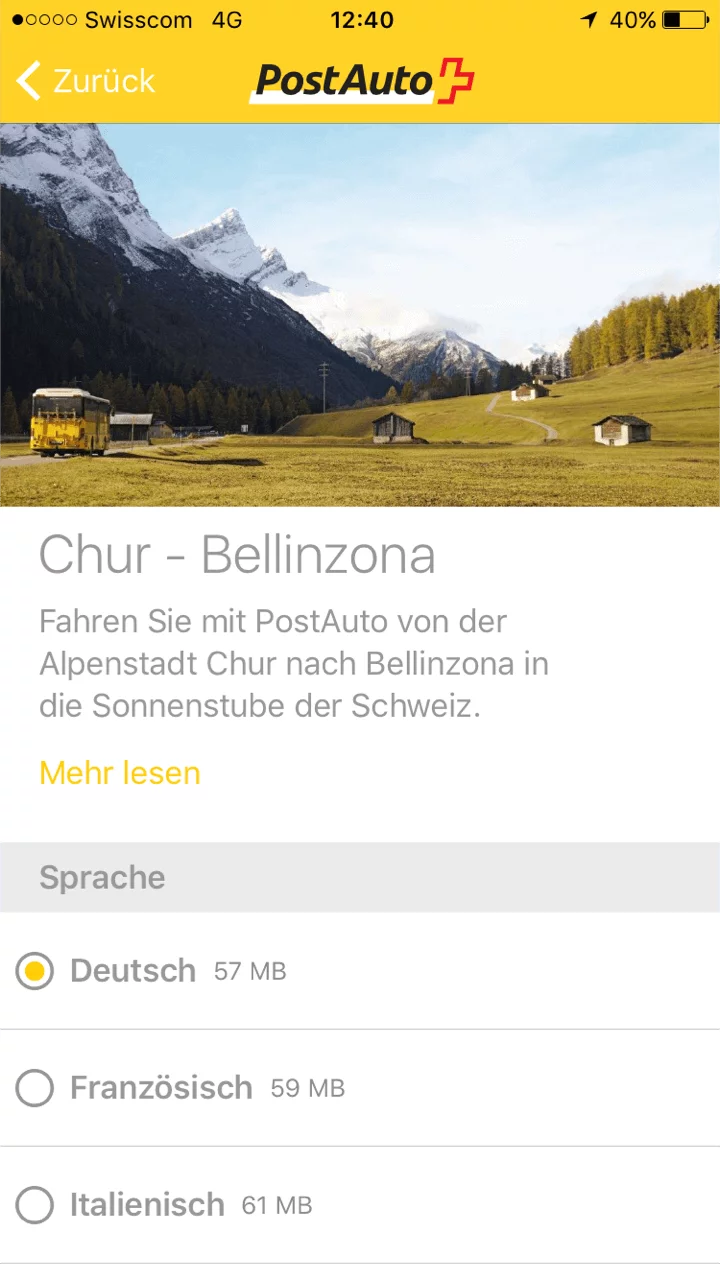Pick Italienisch as the language

pos(35,1205)
